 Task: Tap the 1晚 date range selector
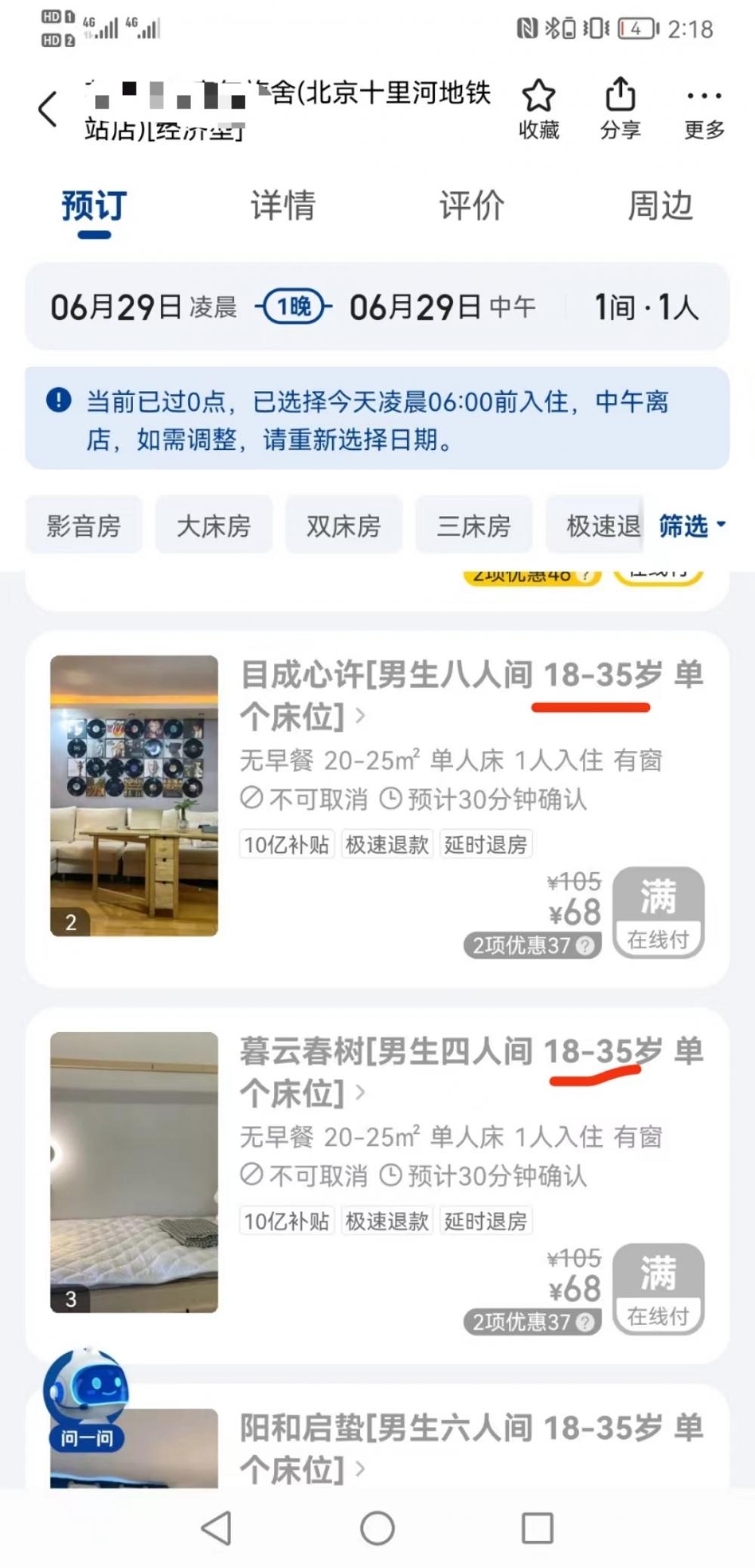coord(293,307)
